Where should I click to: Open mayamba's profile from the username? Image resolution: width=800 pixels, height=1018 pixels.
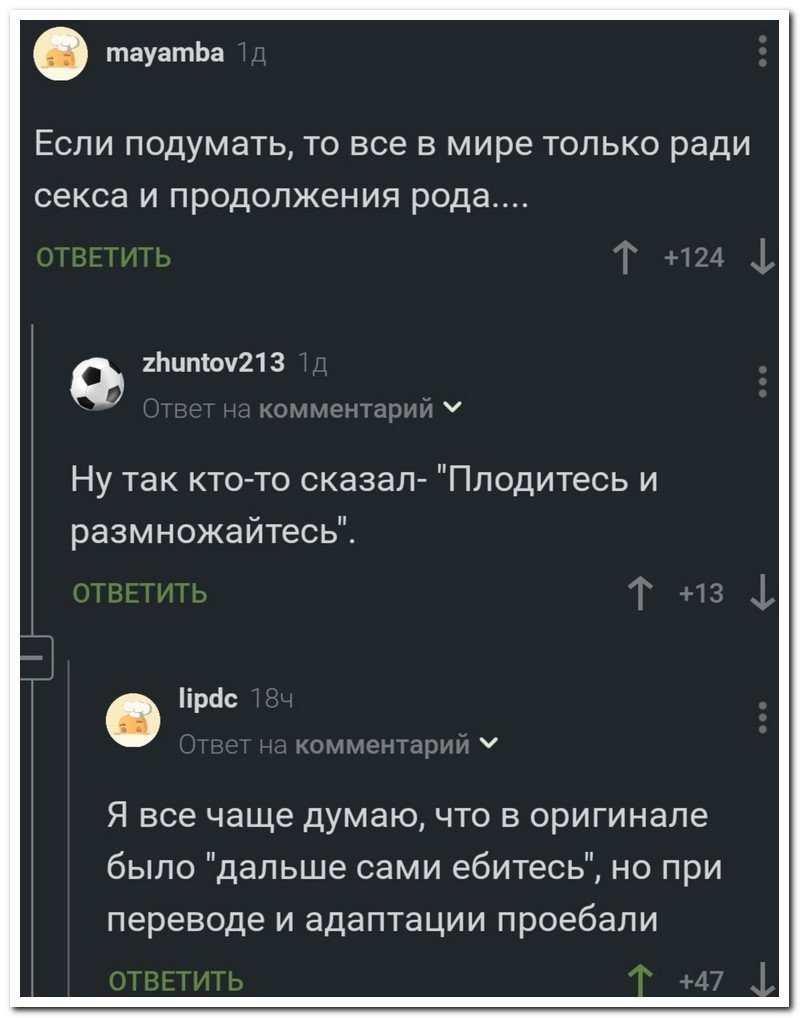pyautogui.click(x=163, y=53)
